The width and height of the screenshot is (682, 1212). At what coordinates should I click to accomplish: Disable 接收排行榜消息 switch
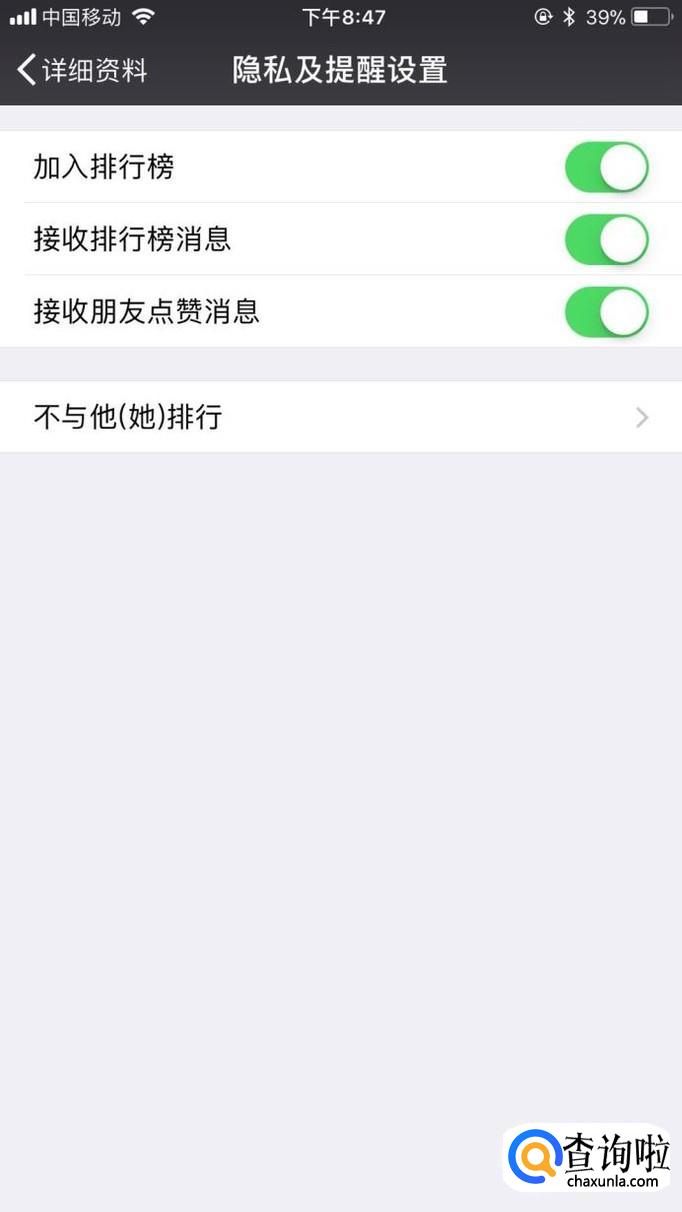[x=606, y=240]
